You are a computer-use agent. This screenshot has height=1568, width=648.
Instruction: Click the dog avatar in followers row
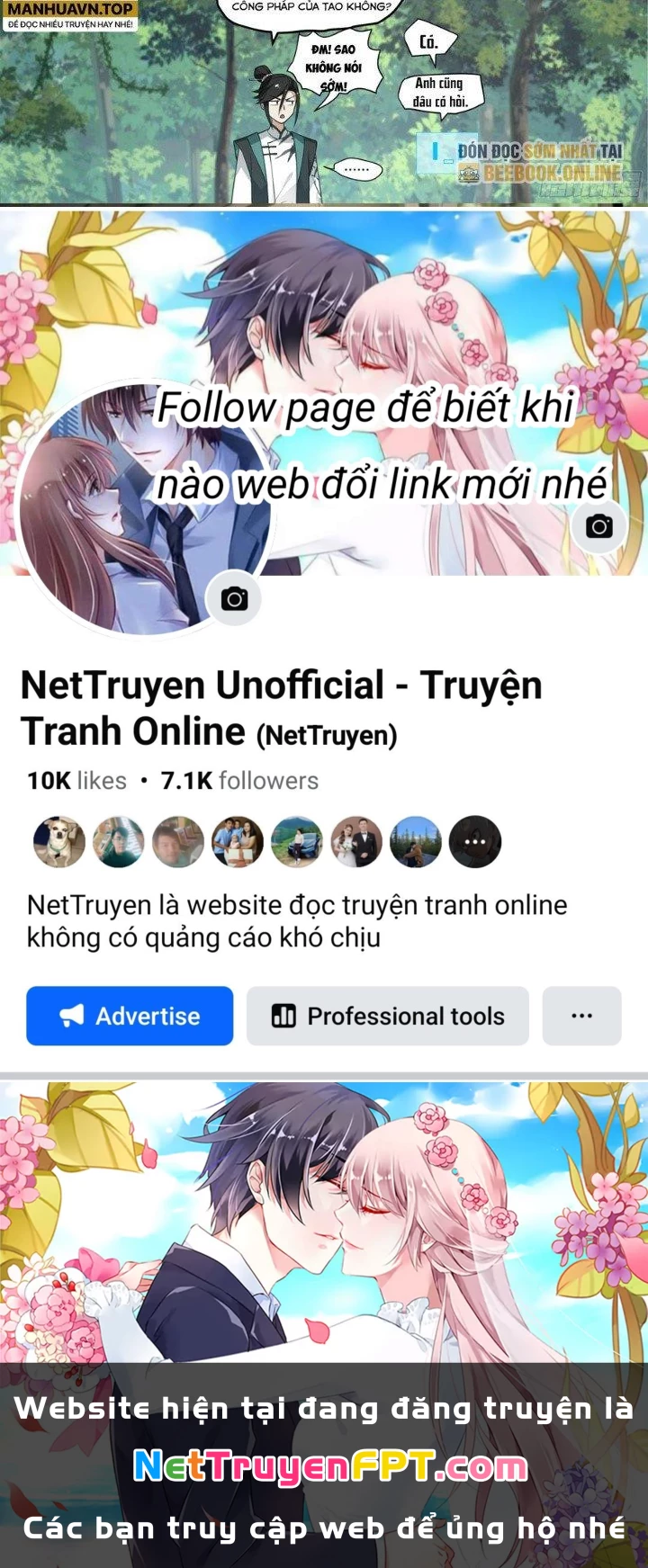tap(58, 841)
